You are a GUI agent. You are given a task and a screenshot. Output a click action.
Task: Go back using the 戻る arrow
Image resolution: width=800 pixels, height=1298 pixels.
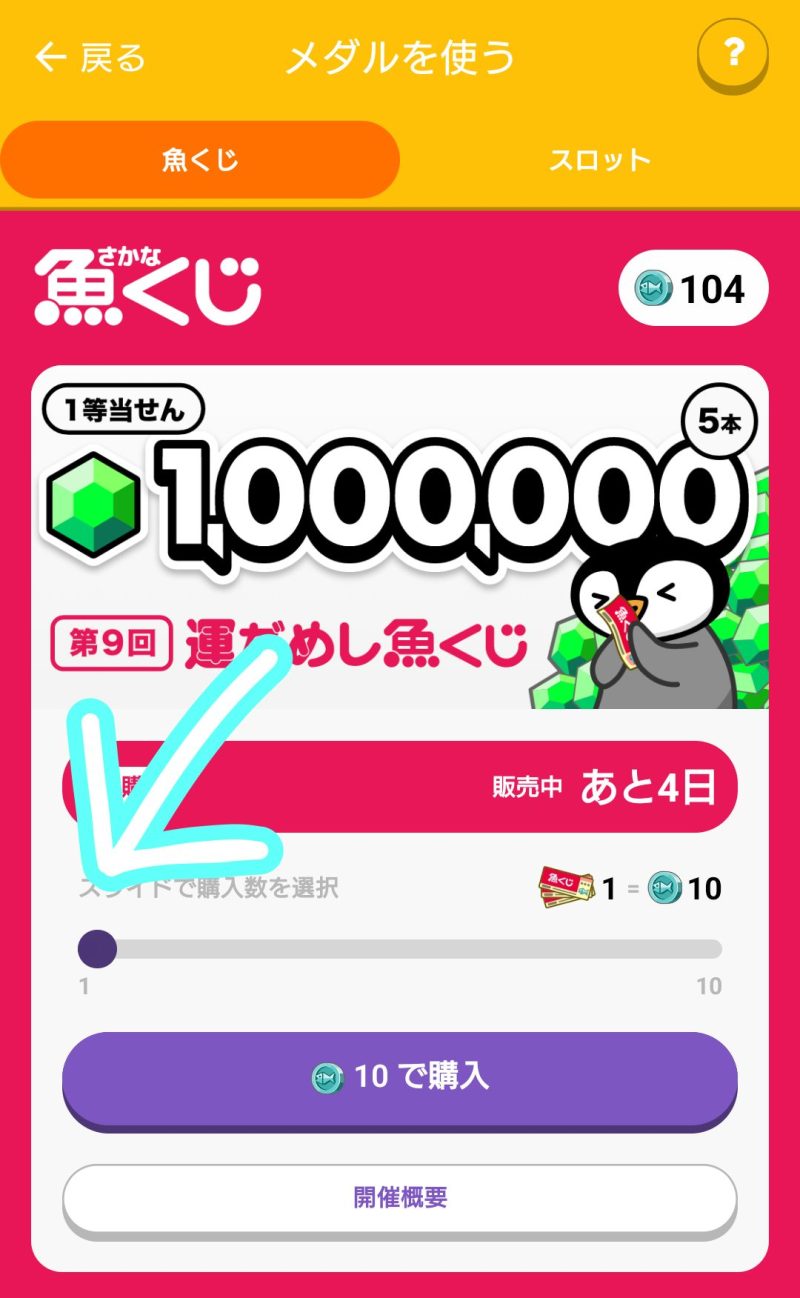point(88,57)
